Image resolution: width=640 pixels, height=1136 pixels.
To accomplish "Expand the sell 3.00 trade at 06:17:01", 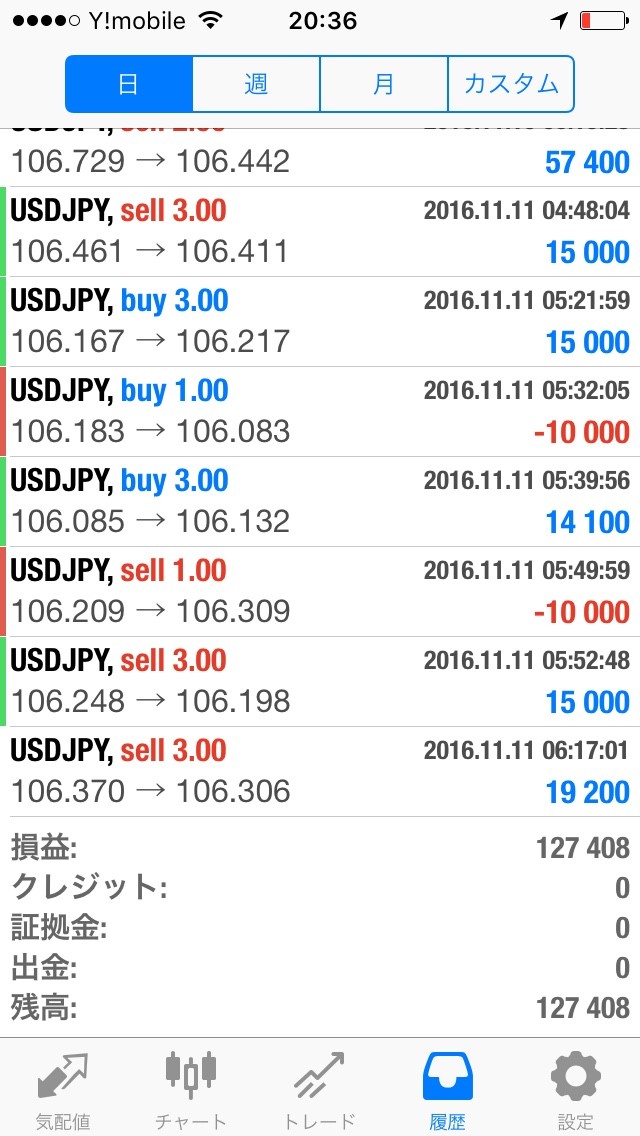I will [x=320, y=772].
